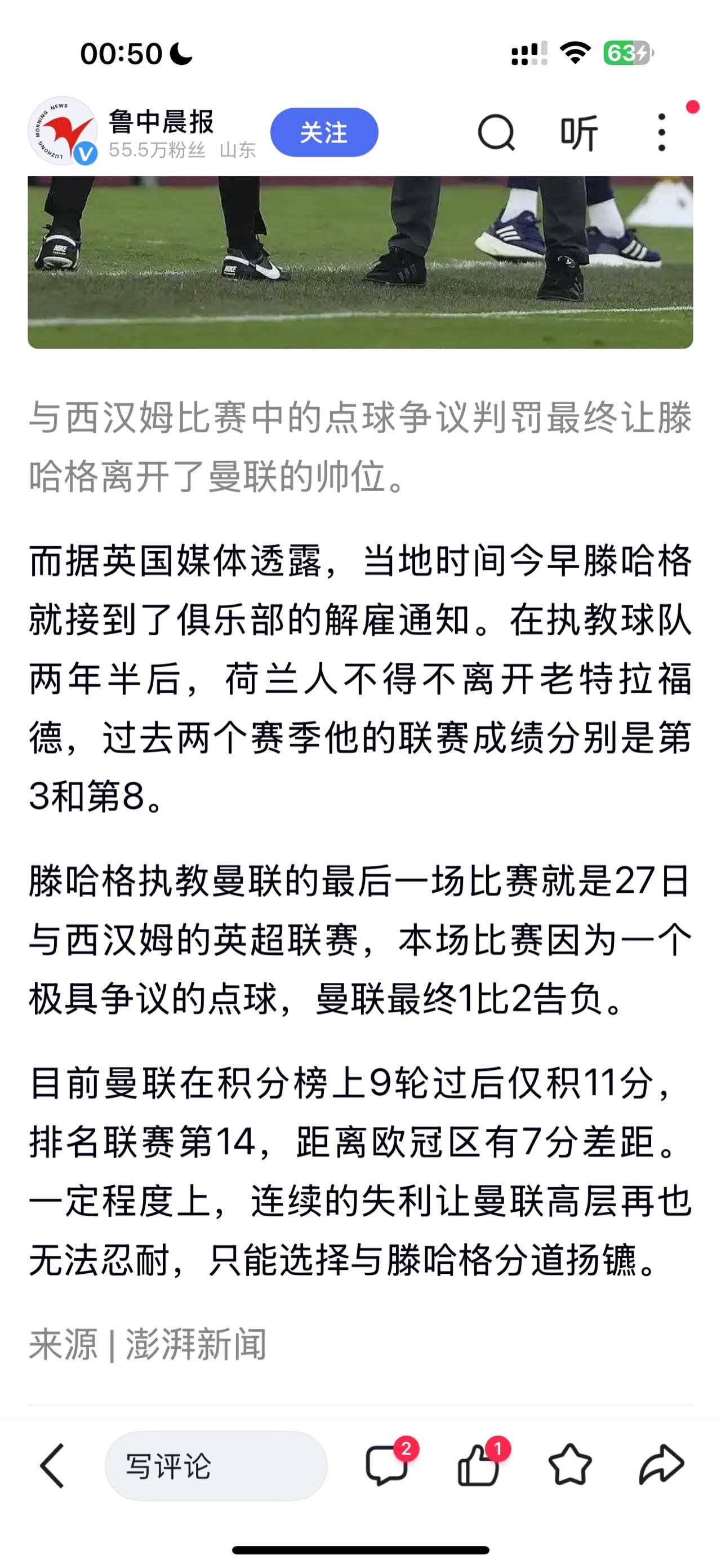Open the three-dot overflow menu
The image size is (721, 1568).
[x=662, y=132]
